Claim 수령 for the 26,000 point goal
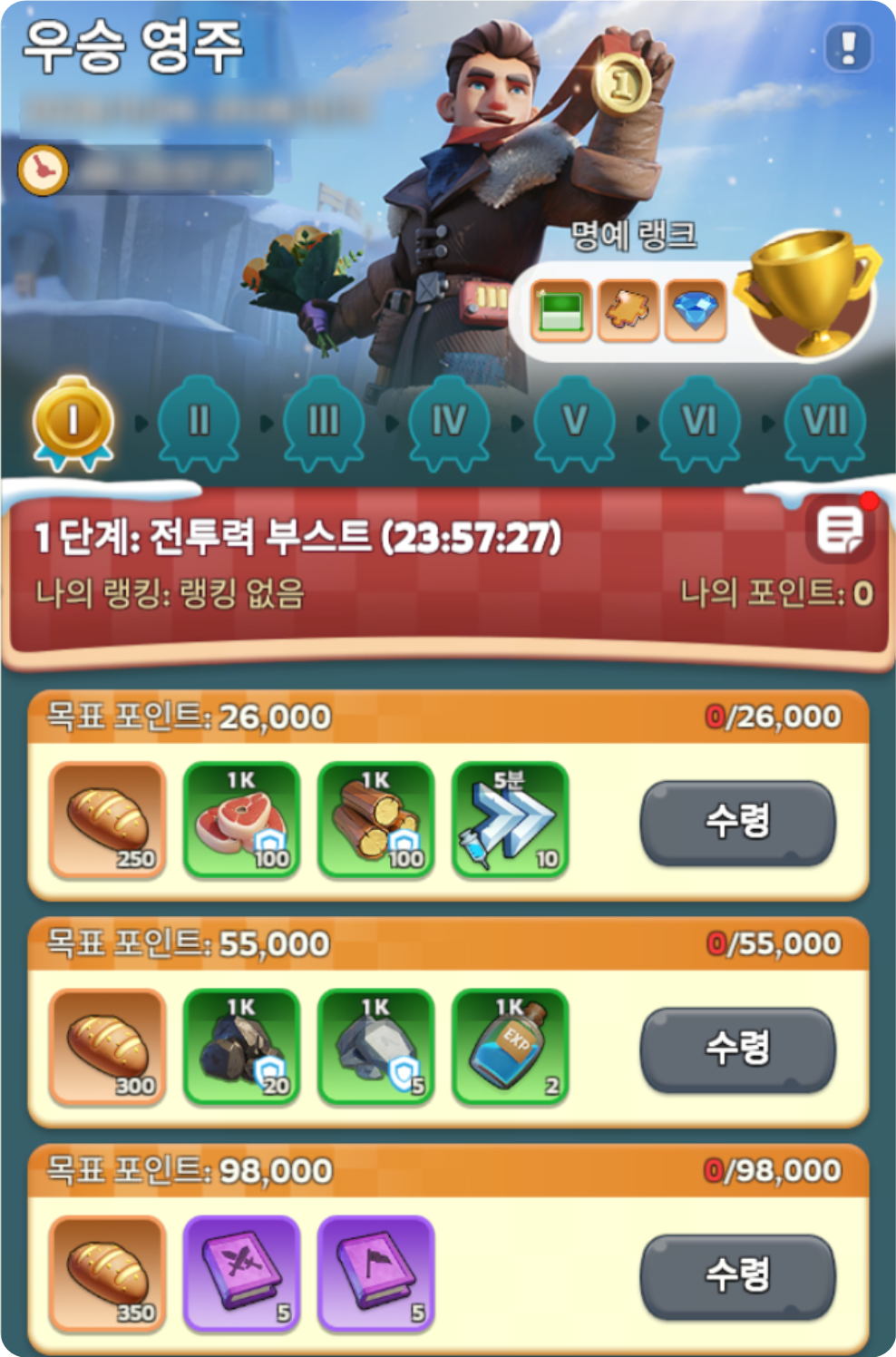 coord(737,823)
